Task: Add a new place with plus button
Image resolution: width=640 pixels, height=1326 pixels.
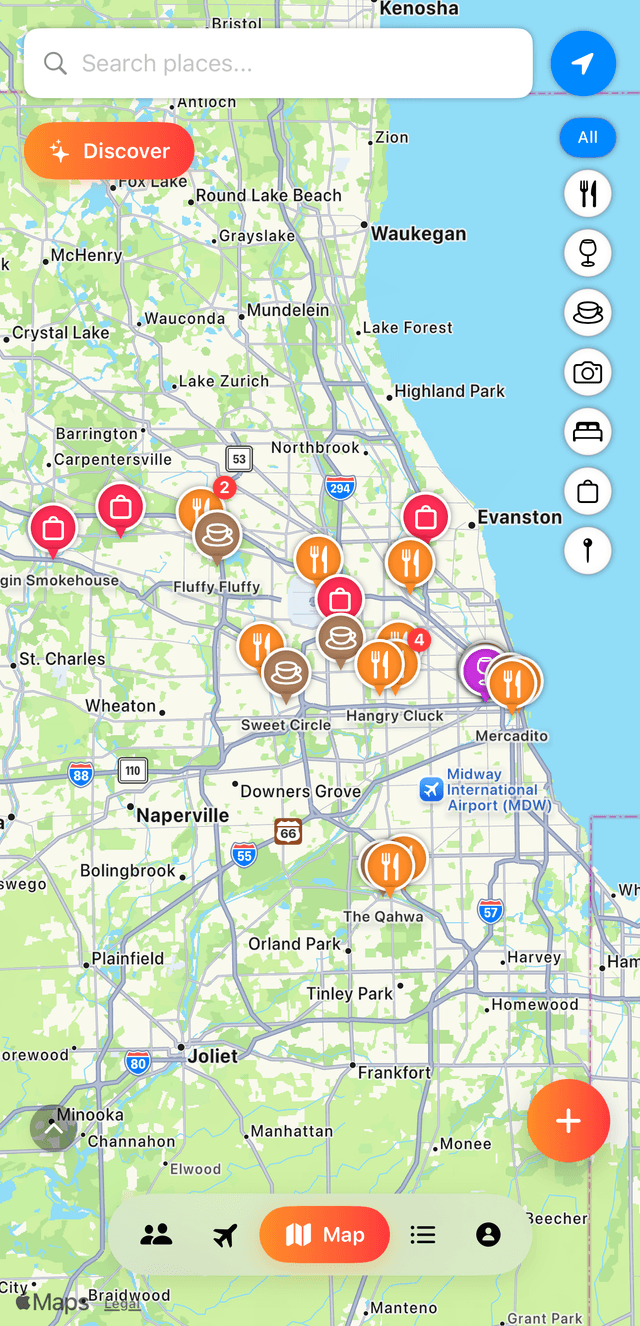Action: [568, 1121]
